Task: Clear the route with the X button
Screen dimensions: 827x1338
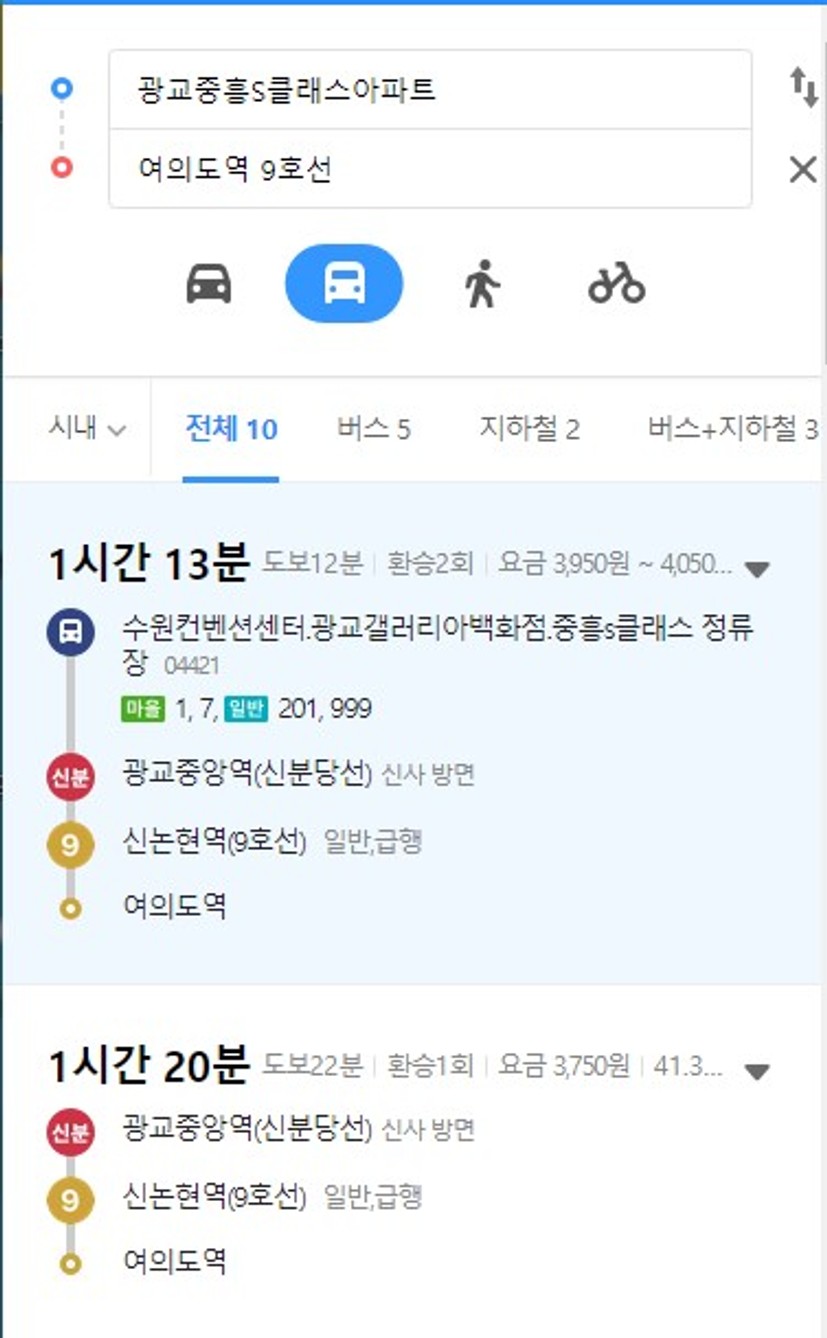Action: click(803, 169)
